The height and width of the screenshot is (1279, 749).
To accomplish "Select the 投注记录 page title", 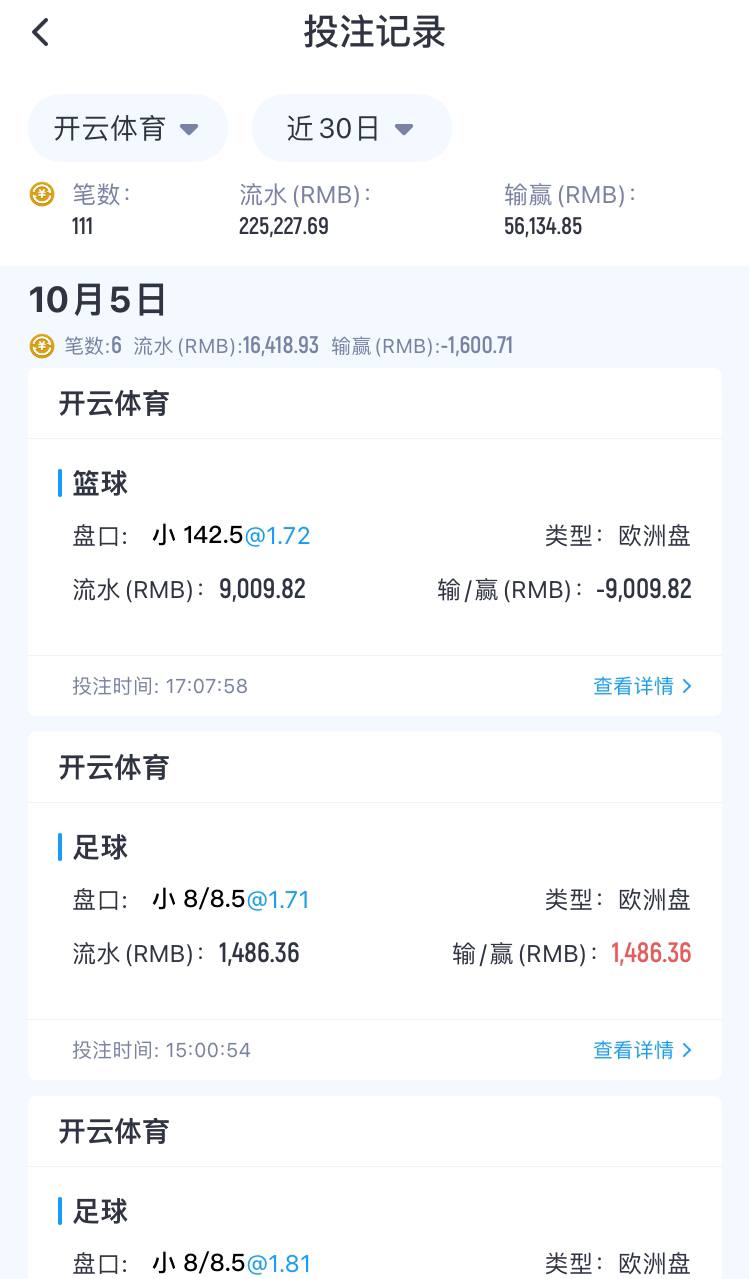I will (374, 32).
